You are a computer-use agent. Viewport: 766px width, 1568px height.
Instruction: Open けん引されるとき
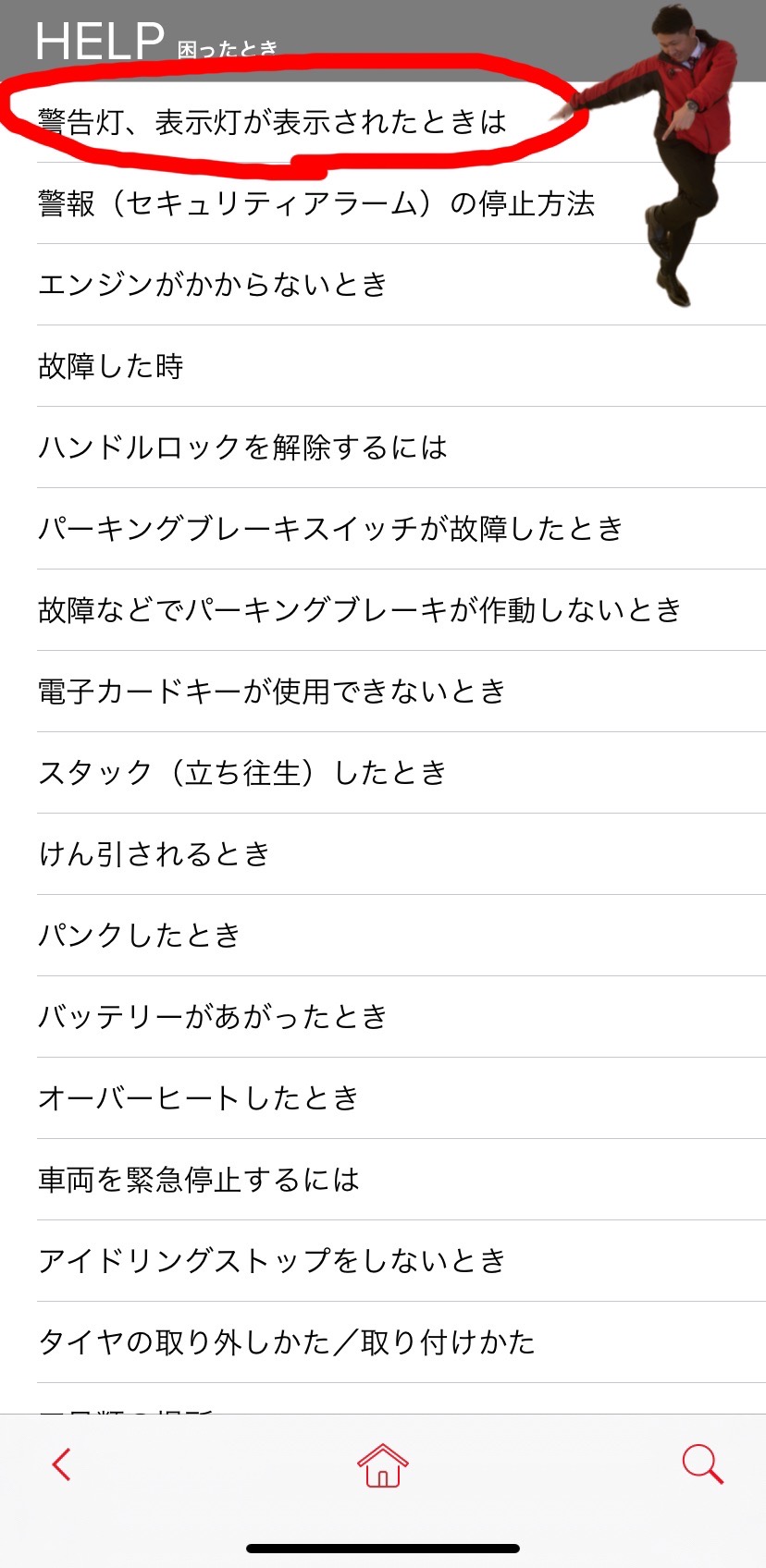[x=383, y=854]
